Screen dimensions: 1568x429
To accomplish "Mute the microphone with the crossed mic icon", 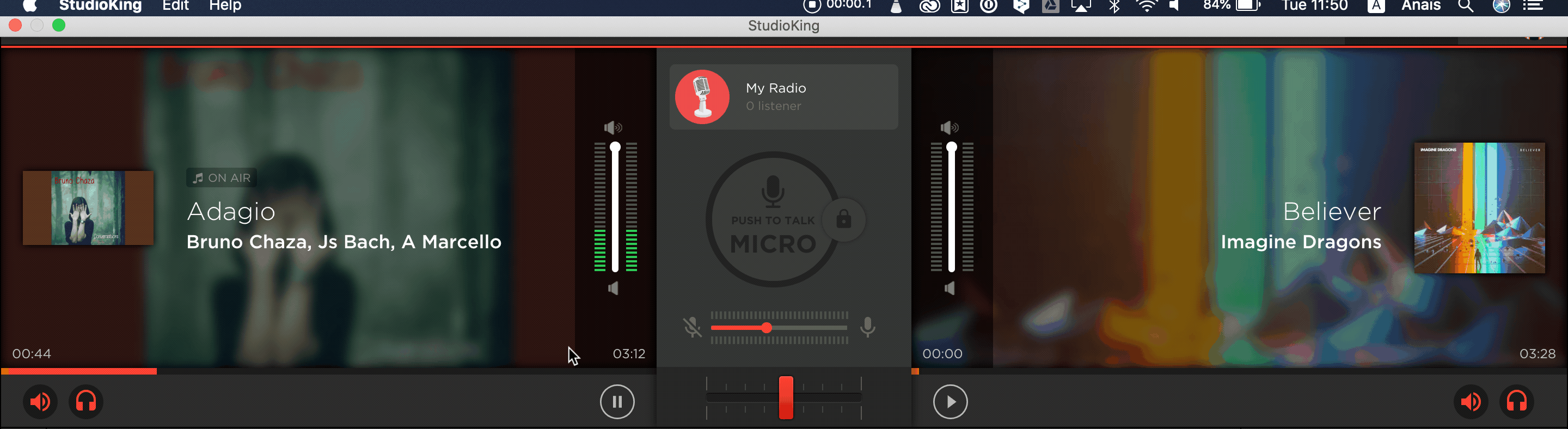I will pos(692,327).
